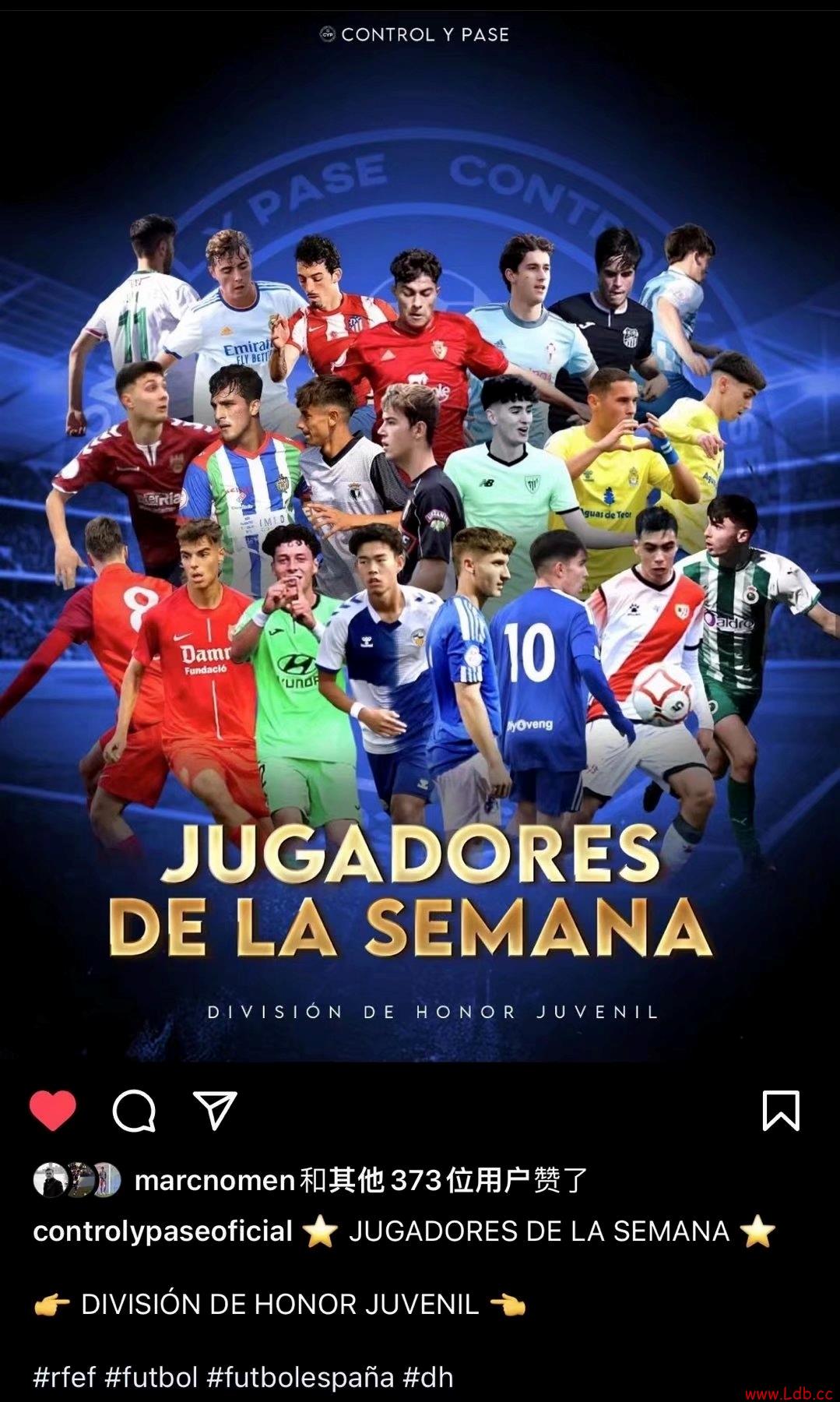Open the #rfef hashtag
Viewport: 840px width, 1402px height.
[64, 1377]
